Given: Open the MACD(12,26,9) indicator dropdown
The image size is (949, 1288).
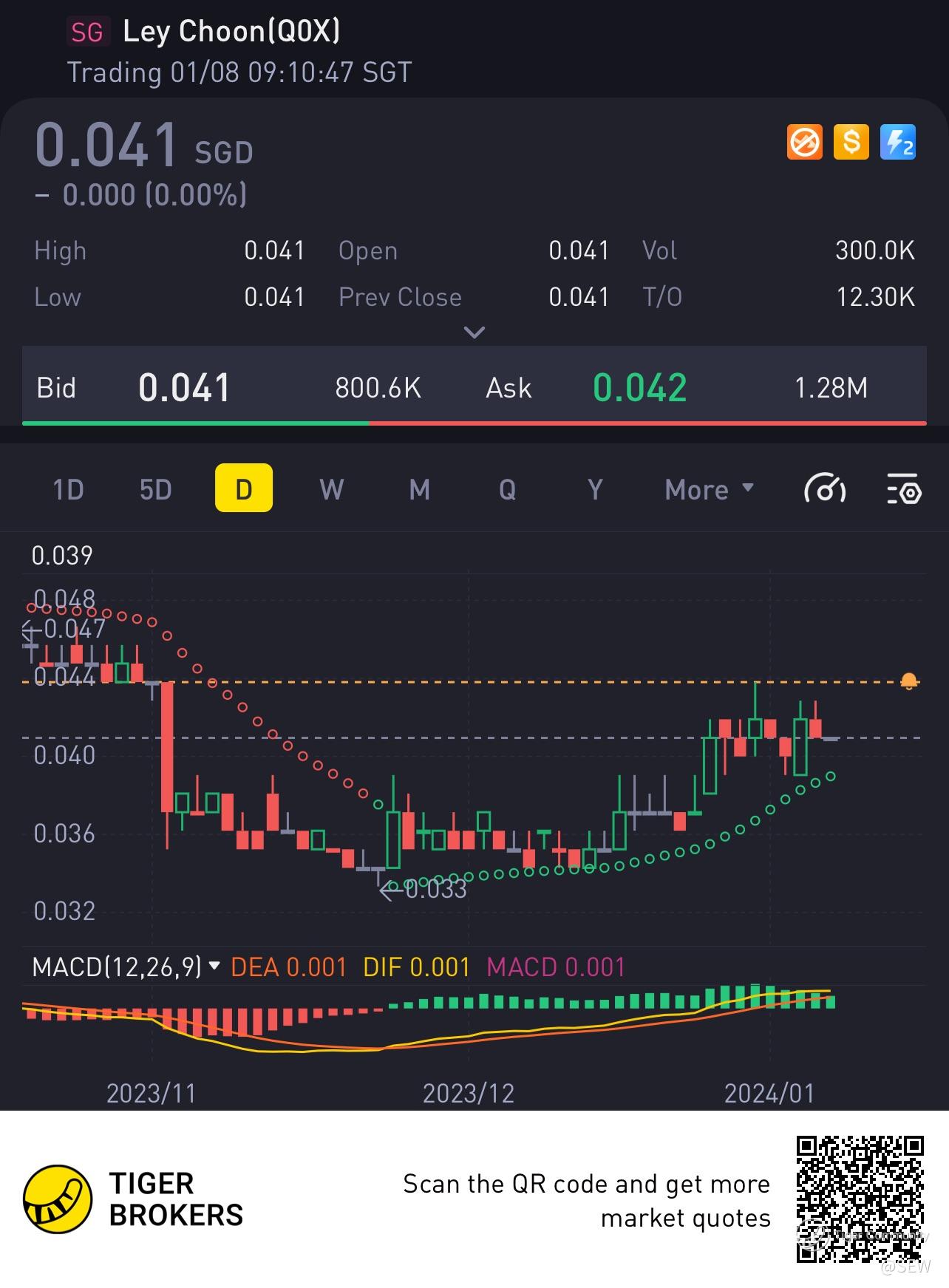Looking at the screenshot, I should coord(126,967).
